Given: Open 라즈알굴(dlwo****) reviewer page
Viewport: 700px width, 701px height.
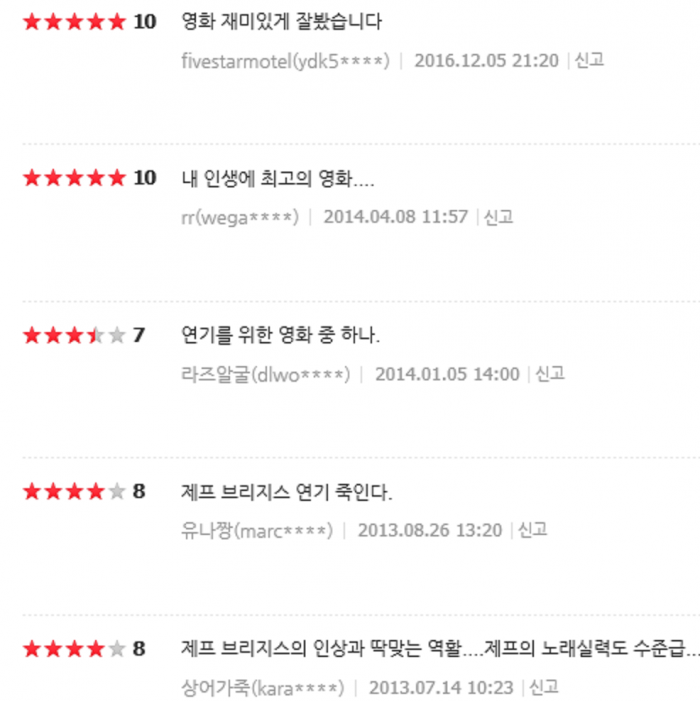Looking at the screenshot, I should pyautogui.click(x=266, y=374).
